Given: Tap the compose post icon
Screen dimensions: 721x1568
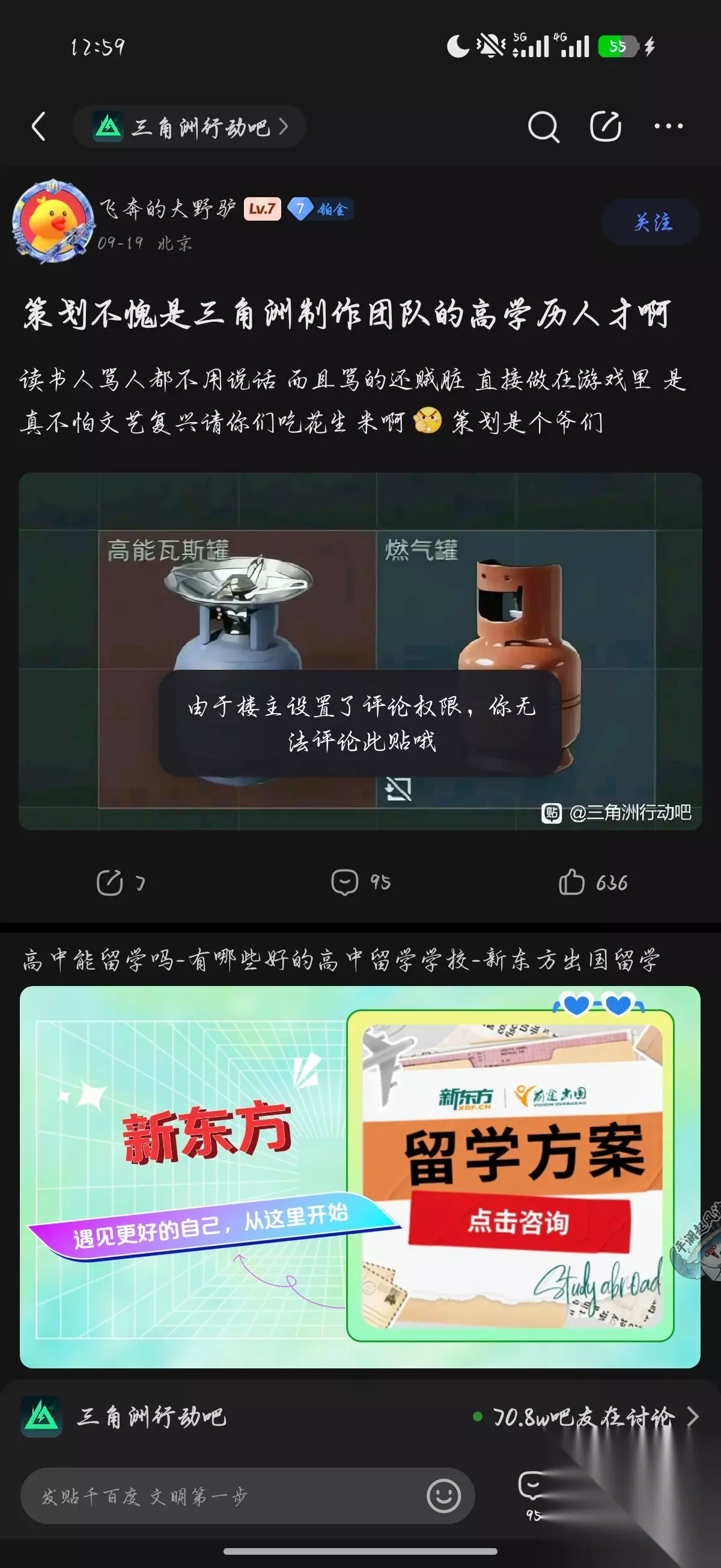Looking at the screenshot, I should pyautogui.click(x=606, y=127).
